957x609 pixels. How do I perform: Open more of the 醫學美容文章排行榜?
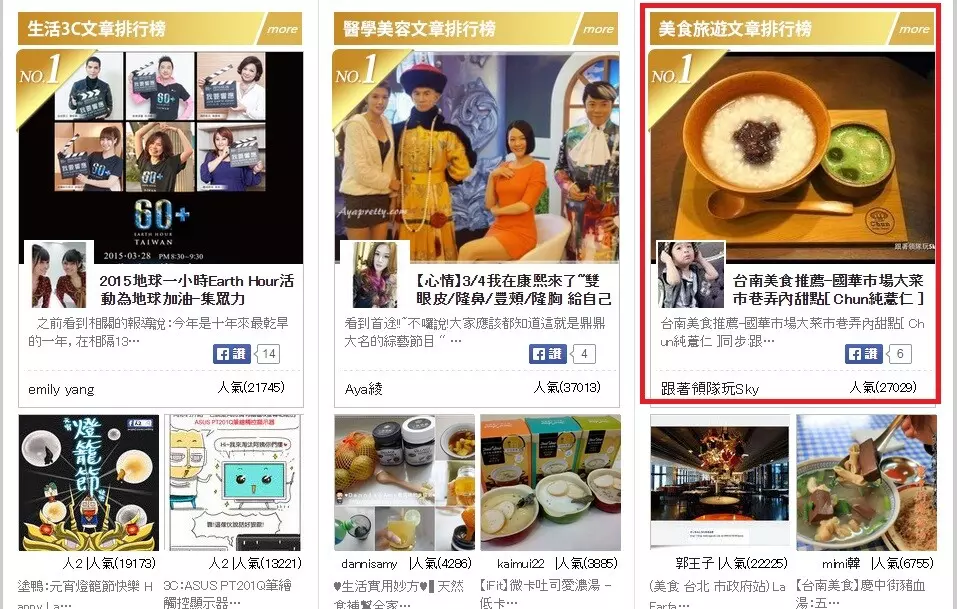point(597,29)
